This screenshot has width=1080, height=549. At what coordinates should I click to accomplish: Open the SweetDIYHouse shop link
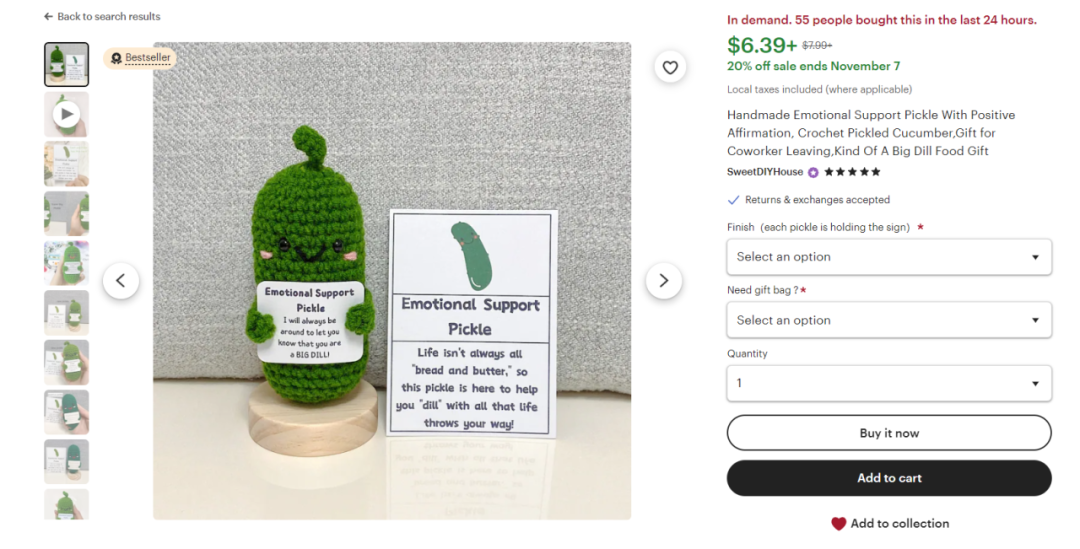coord(765,172)
